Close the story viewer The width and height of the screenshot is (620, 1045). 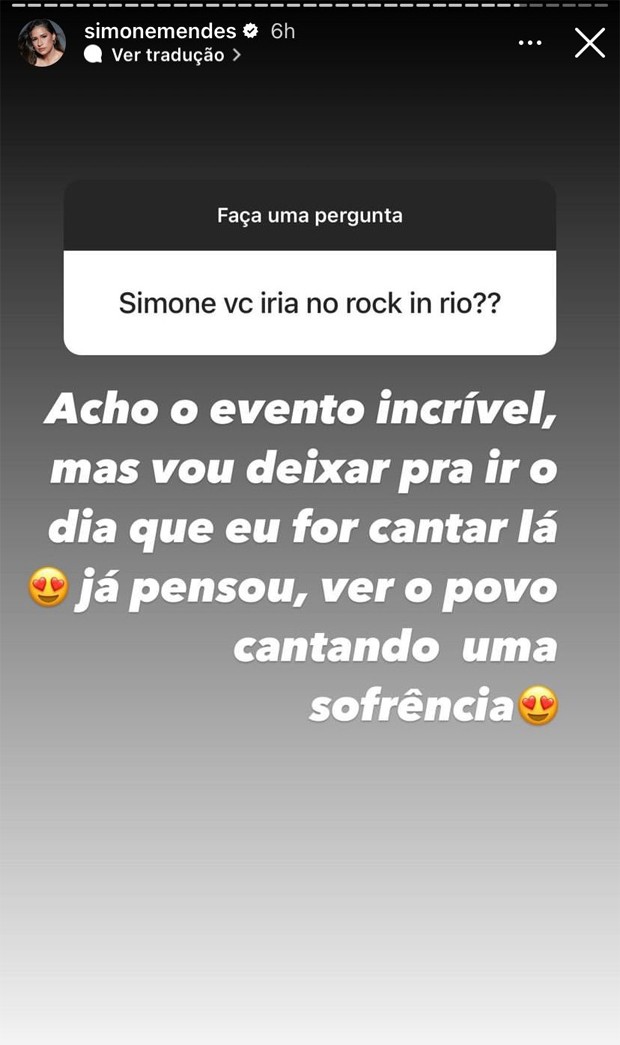tap(590, 42)
